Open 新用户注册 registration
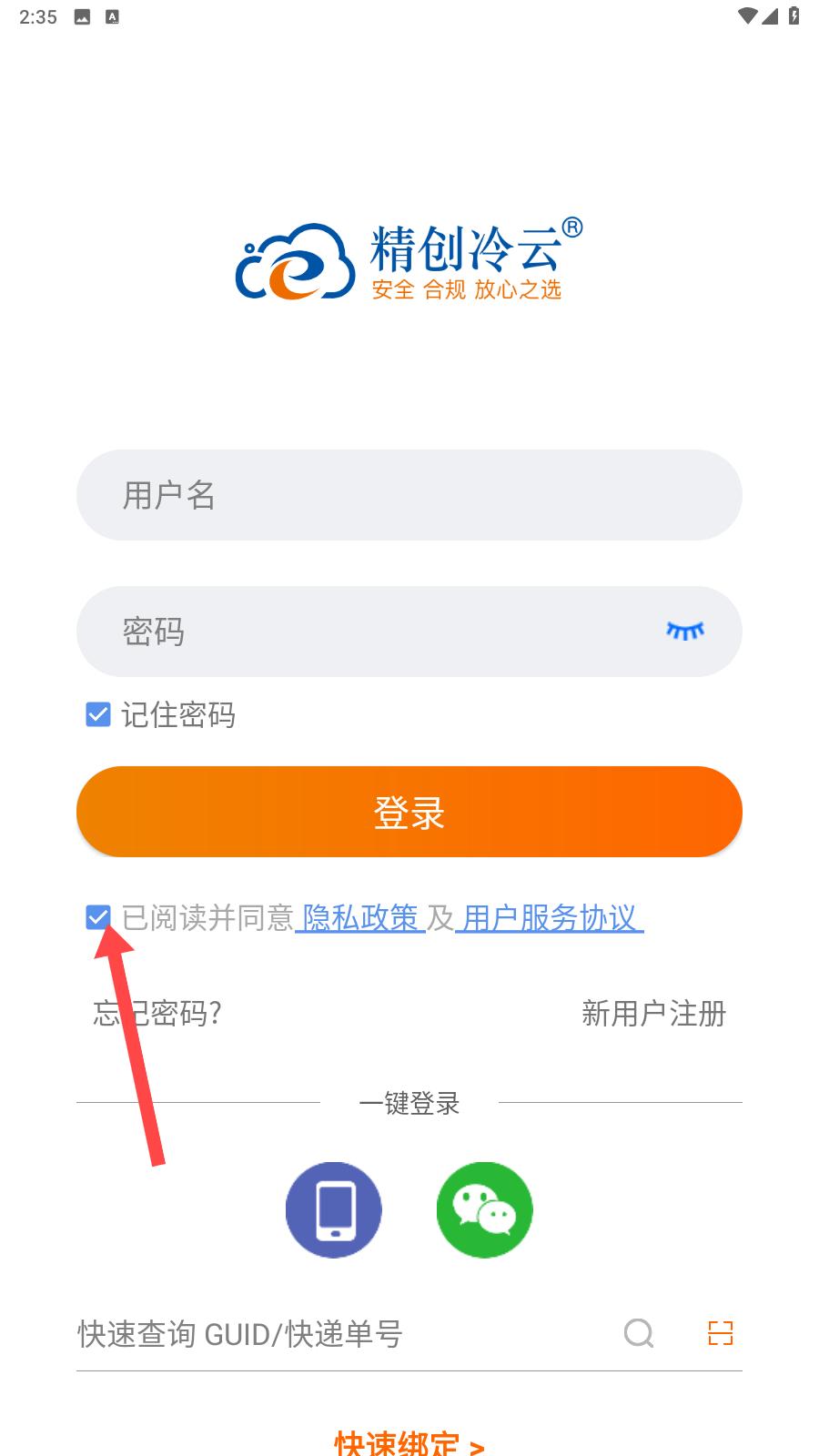This screenshot has height=1456, width=819. [x=653, y=1013]
